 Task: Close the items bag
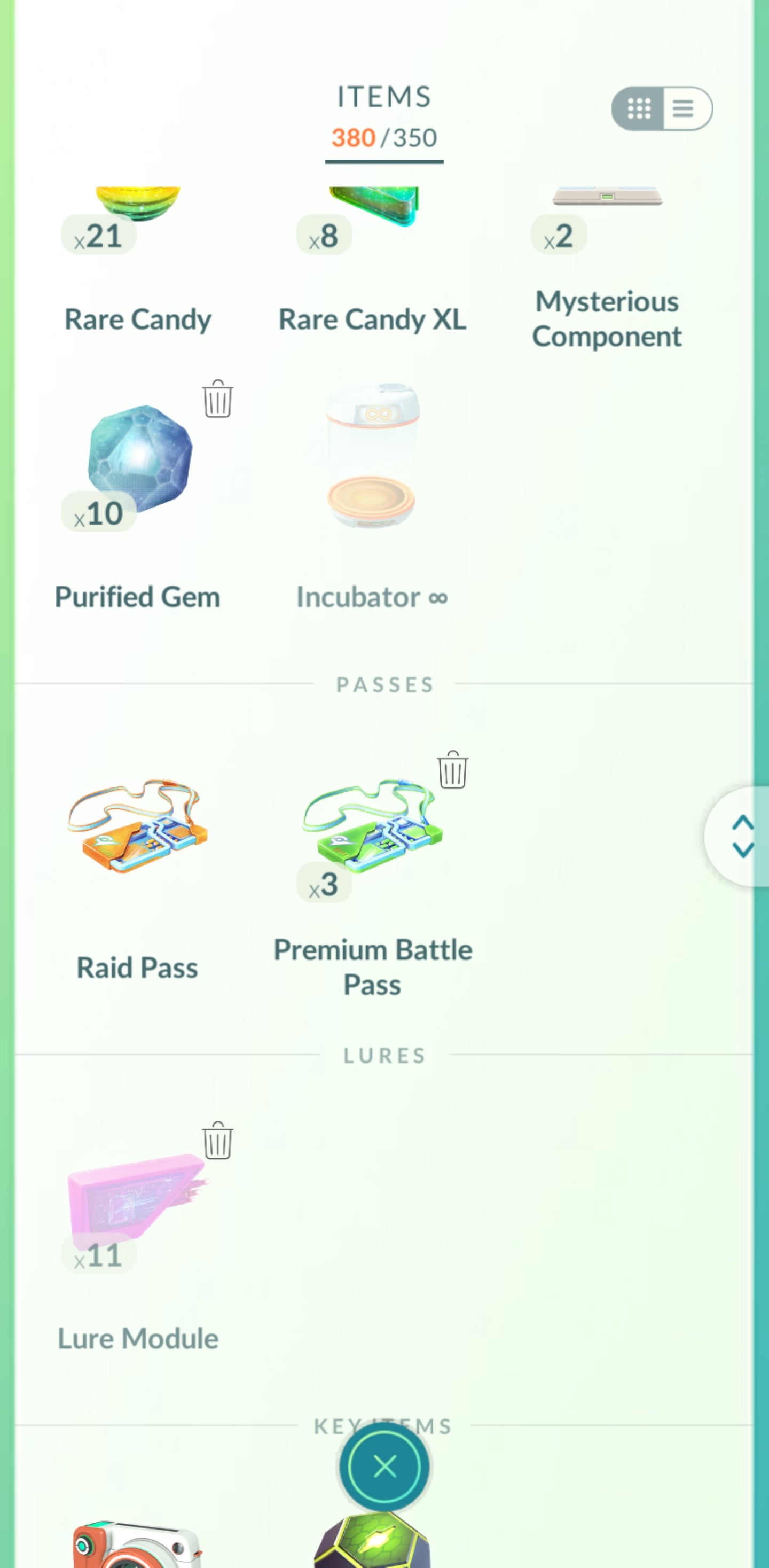point(384,1467)
